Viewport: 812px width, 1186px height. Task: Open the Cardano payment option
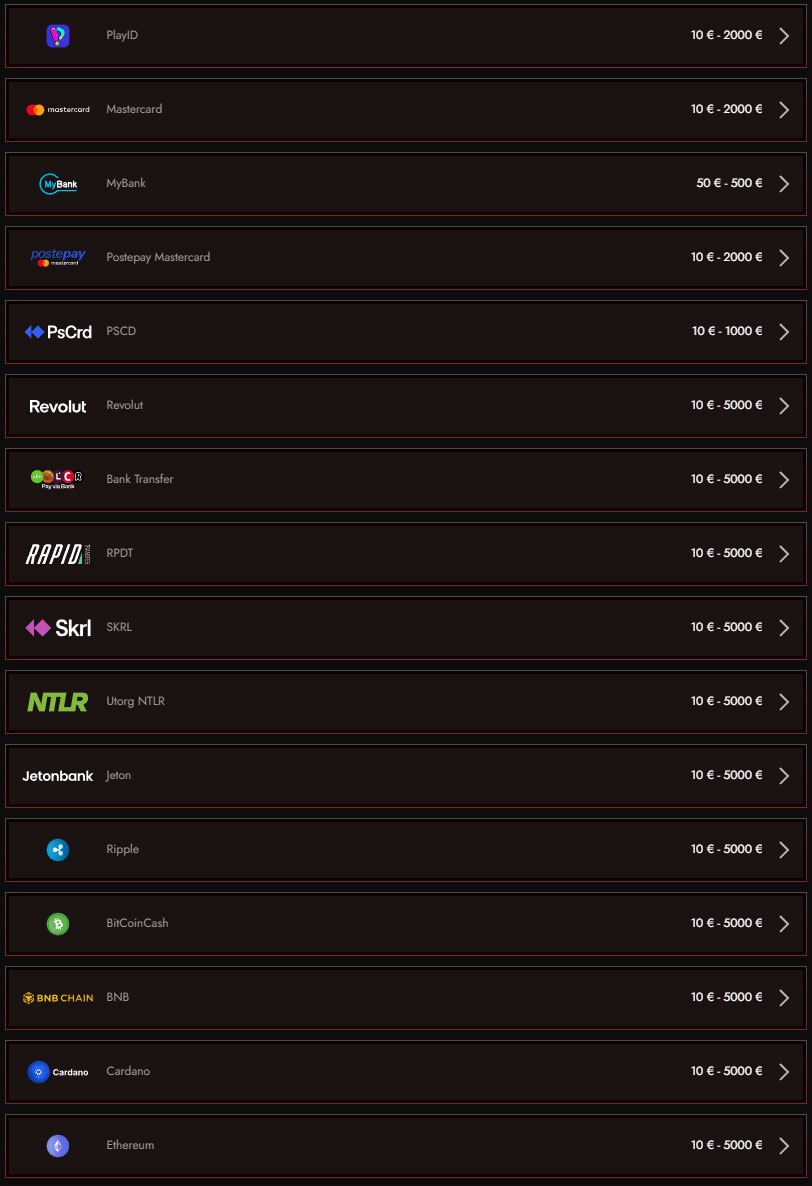point(405,1072)
